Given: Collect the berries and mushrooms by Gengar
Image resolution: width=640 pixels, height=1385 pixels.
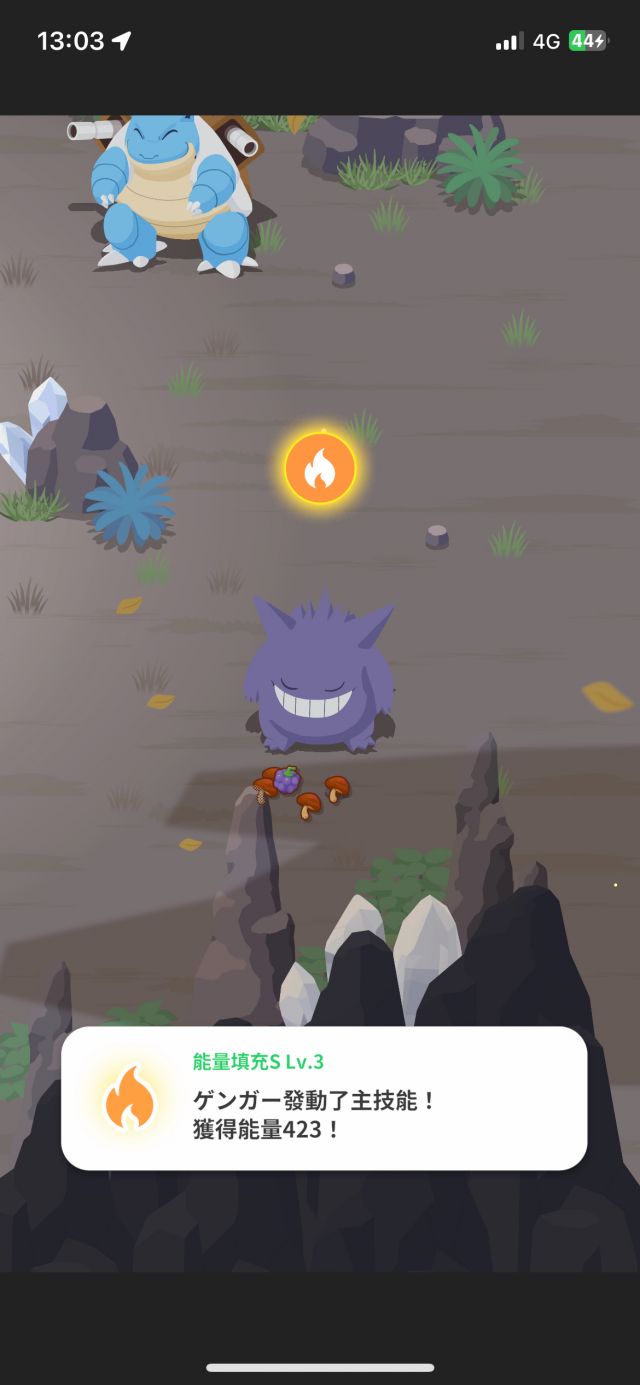Looking at the screenshot, I should (299, 790).
